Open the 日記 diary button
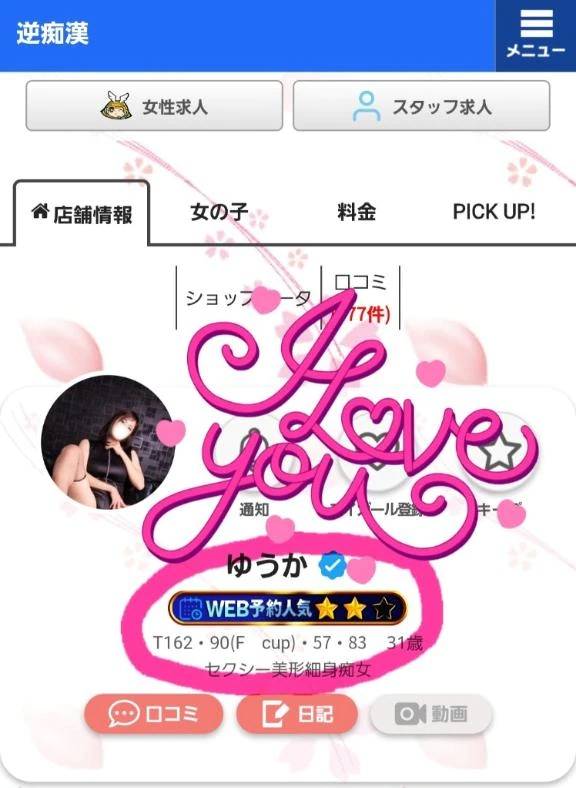This screenshot has height=788, width=576. pyautogui.click(x=297, y=714)
